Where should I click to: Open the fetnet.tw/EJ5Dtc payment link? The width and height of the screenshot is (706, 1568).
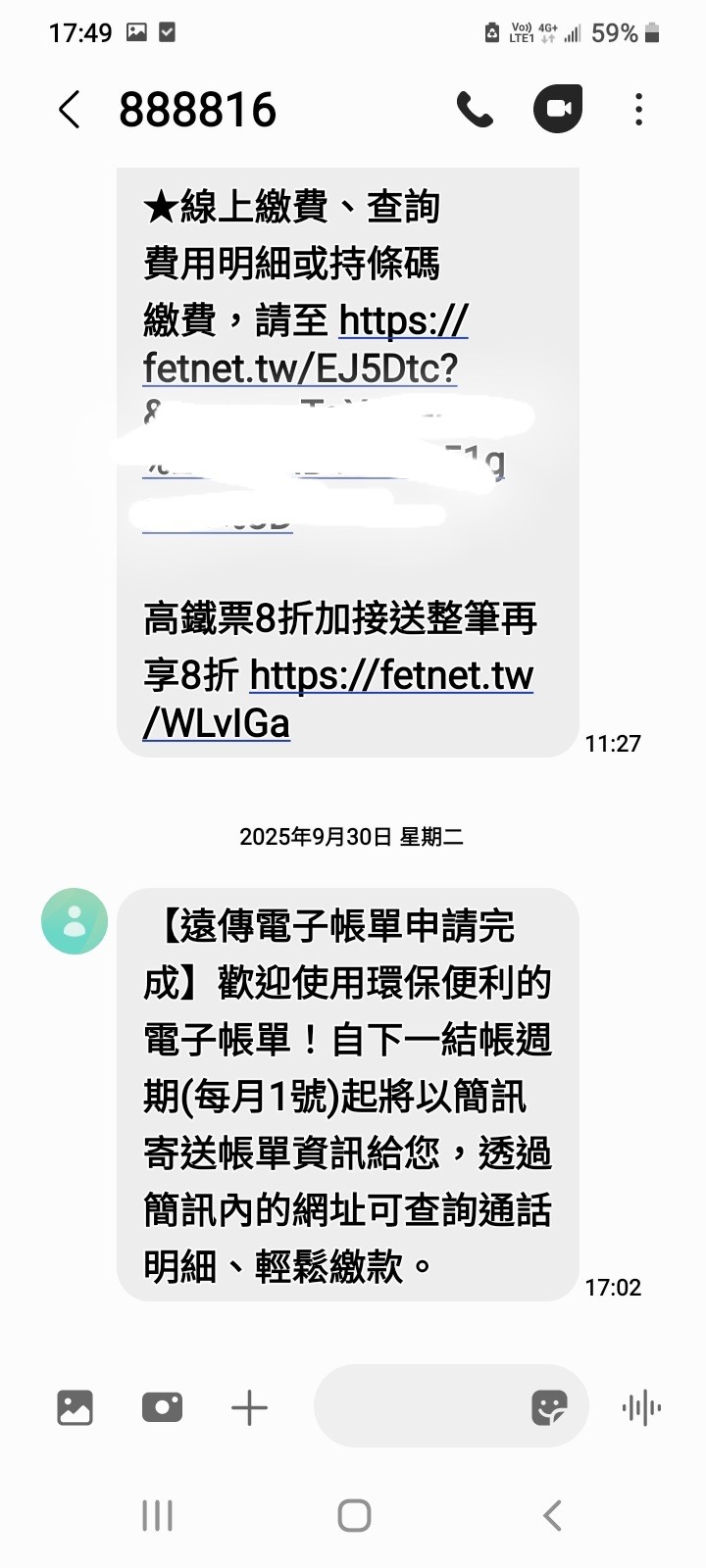(x=300, y=368)
